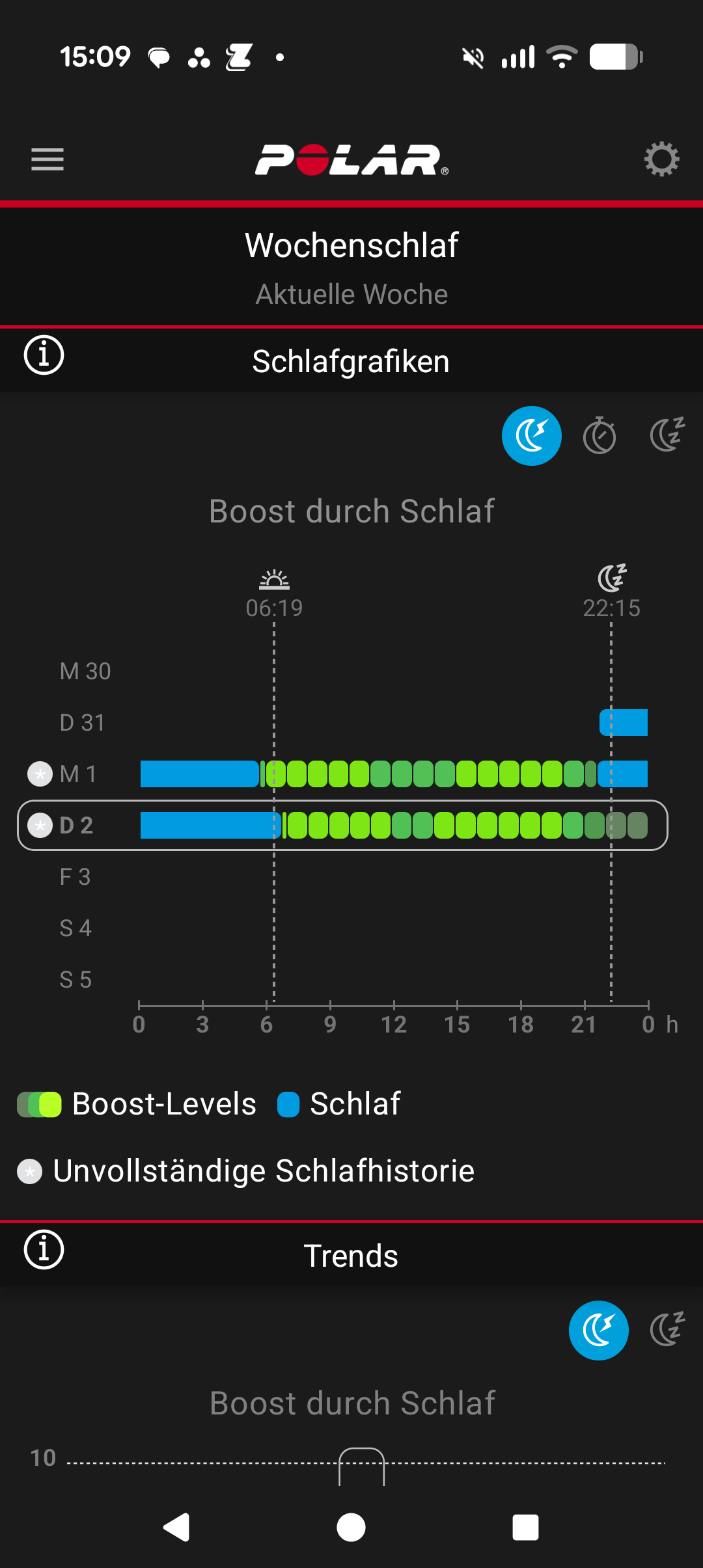Open the settings gear
Image resolution: width=703 pixels, height=1568 pixels.
[661, 159]
